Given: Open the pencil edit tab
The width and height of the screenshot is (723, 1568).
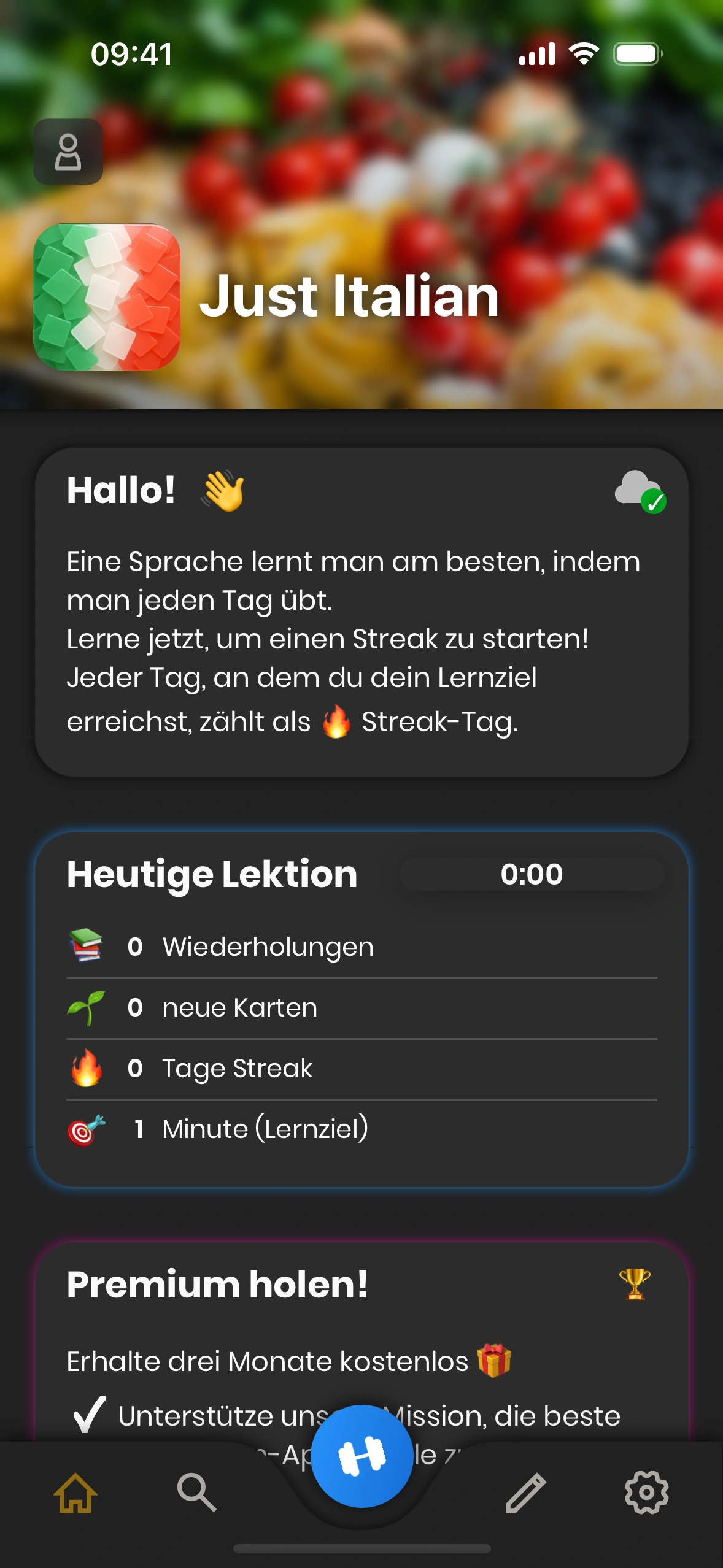Looking at the screenshot, I should (525, 1493).
